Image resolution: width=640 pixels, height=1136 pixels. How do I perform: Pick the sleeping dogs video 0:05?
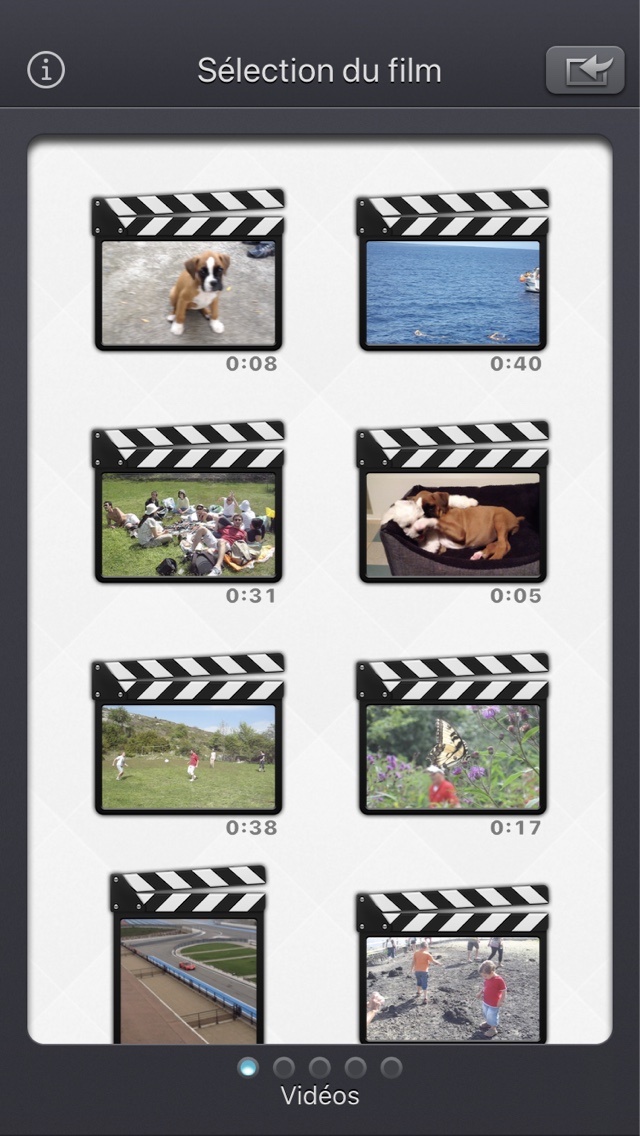(x=452, y=525)
